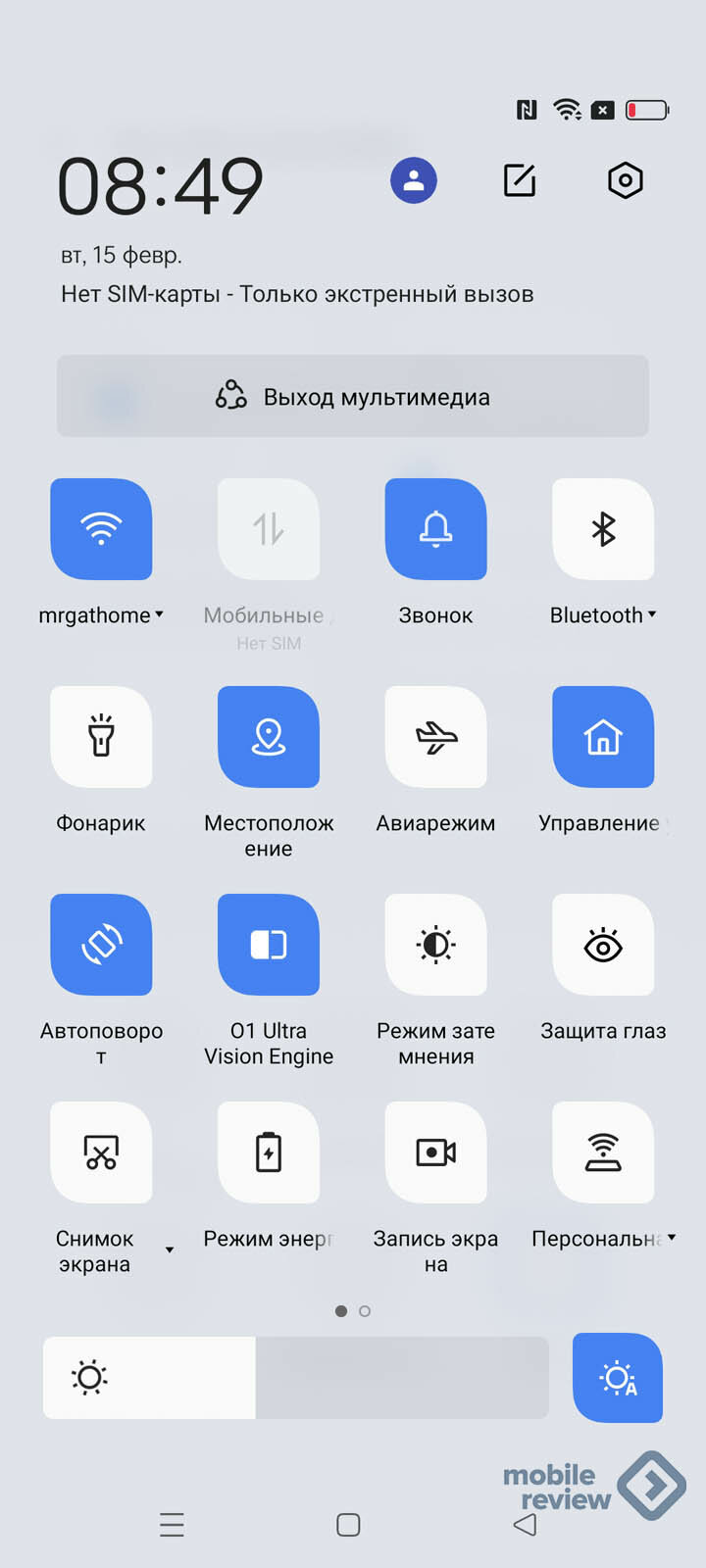Turn on the Bluetooth tile
This screenshot has height=1568, width=706.
point(603,529)
